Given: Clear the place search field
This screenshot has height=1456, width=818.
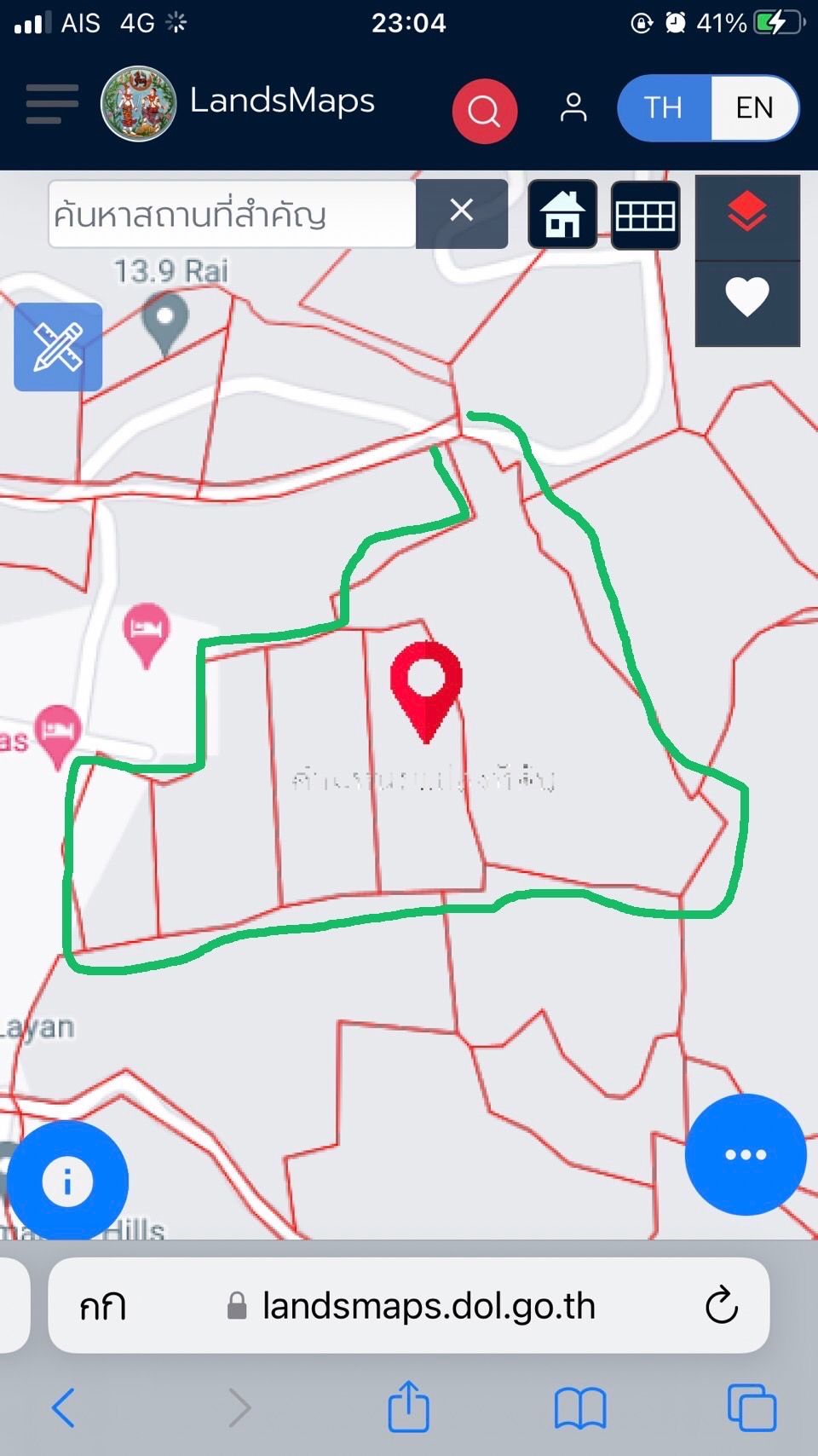Looking at the screenshot, I should click(462, 211).
